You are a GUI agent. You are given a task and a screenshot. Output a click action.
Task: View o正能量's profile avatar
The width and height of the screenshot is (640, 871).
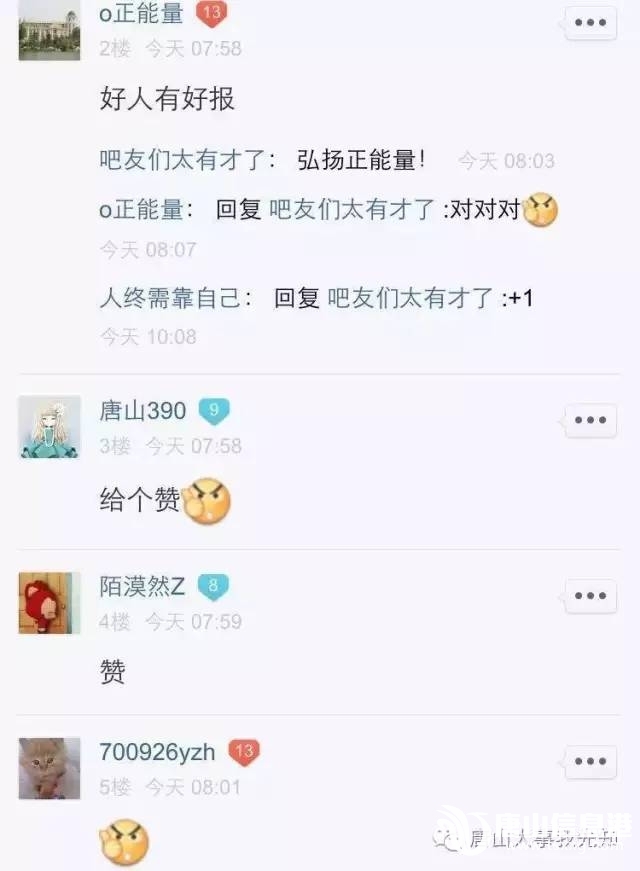point(49,29)
